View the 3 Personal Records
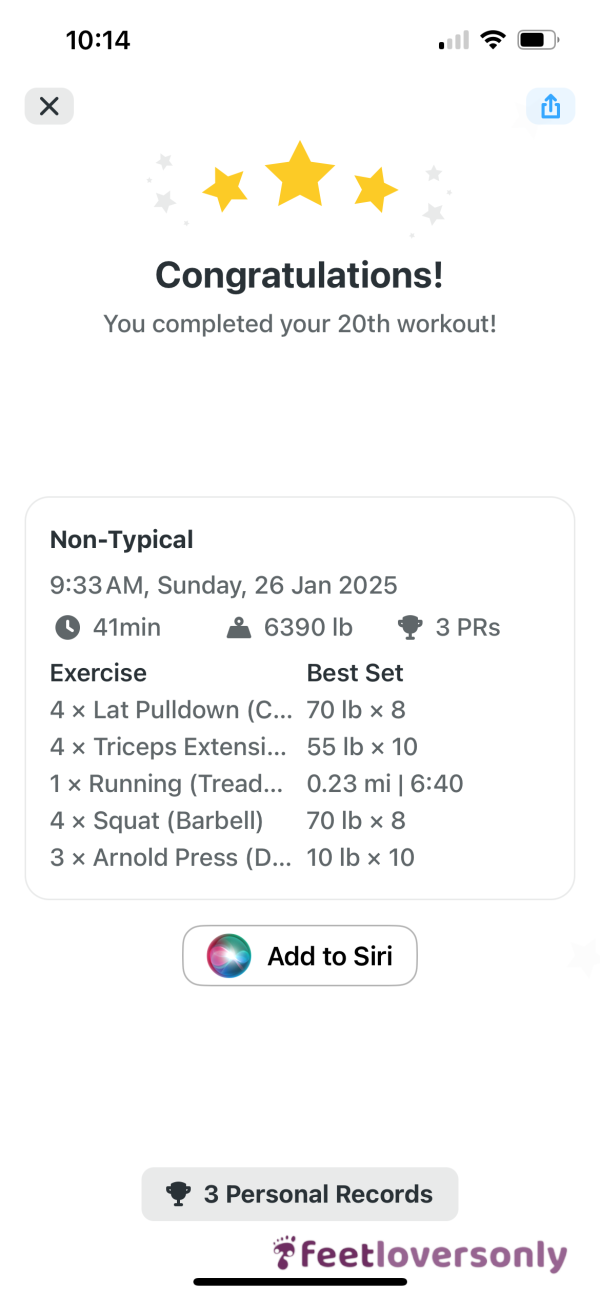600x1298 pixels. coord(300,1194)
